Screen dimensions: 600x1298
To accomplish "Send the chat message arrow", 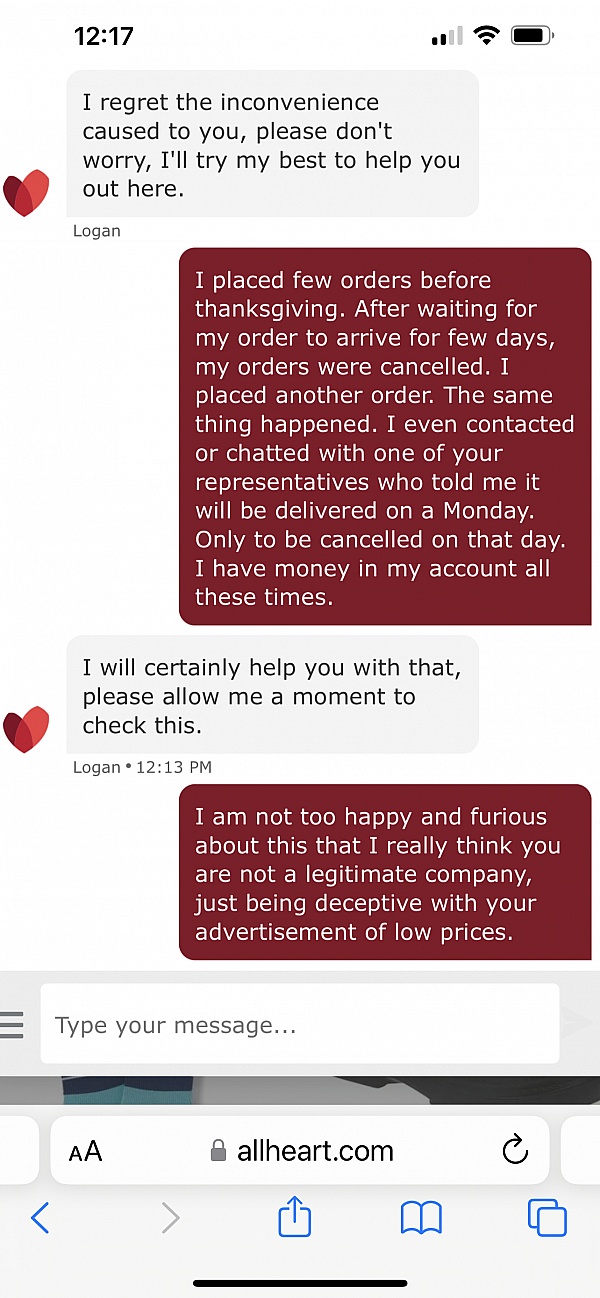I will click(x=579, y=1022).
